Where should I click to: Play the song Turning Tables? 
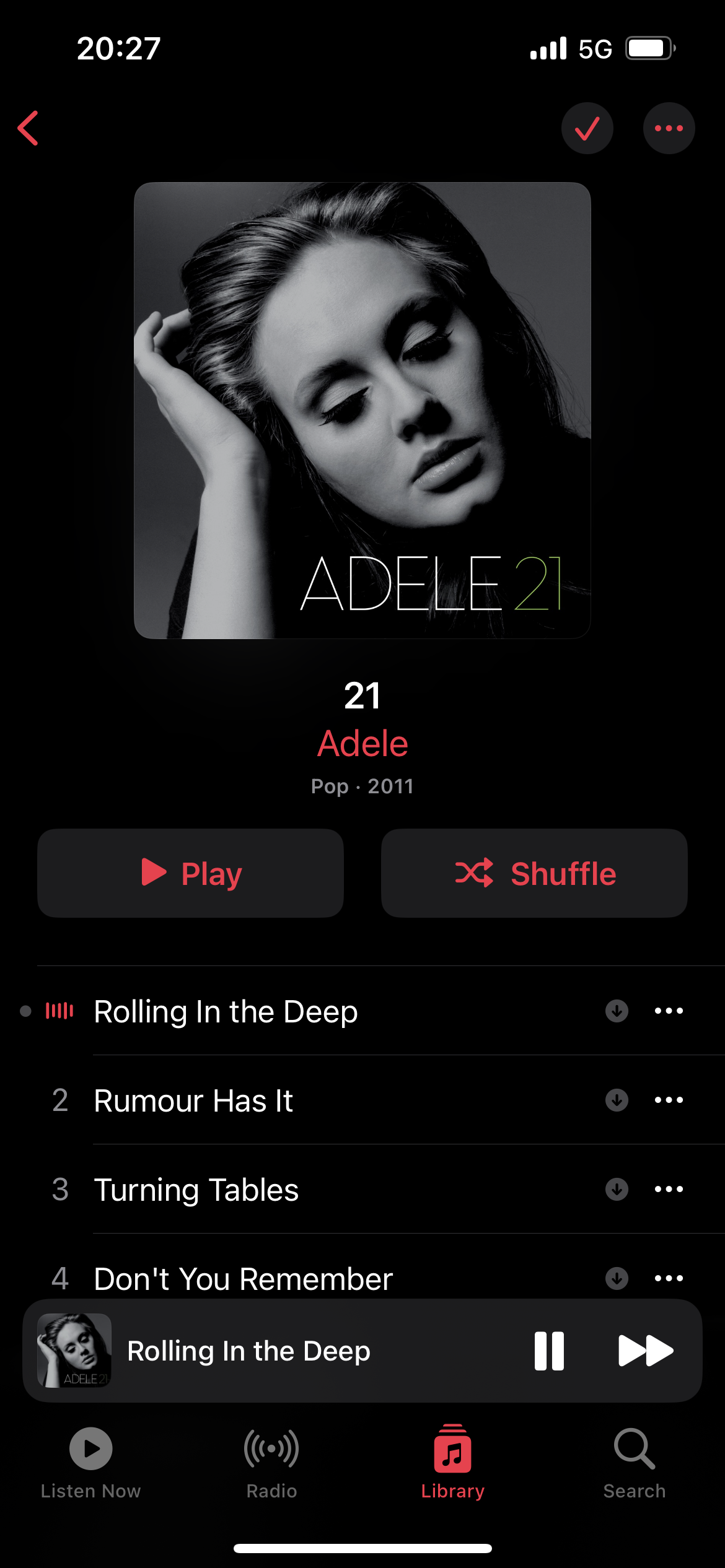(x=196, y=1190)
